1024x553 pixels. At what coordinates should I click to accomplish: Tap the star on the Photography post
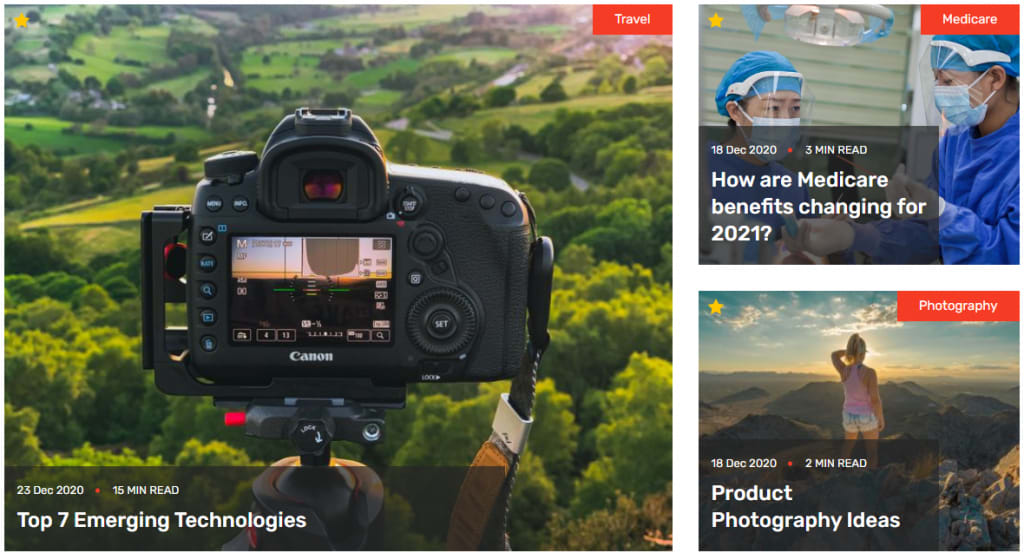[x=716, y=307]
